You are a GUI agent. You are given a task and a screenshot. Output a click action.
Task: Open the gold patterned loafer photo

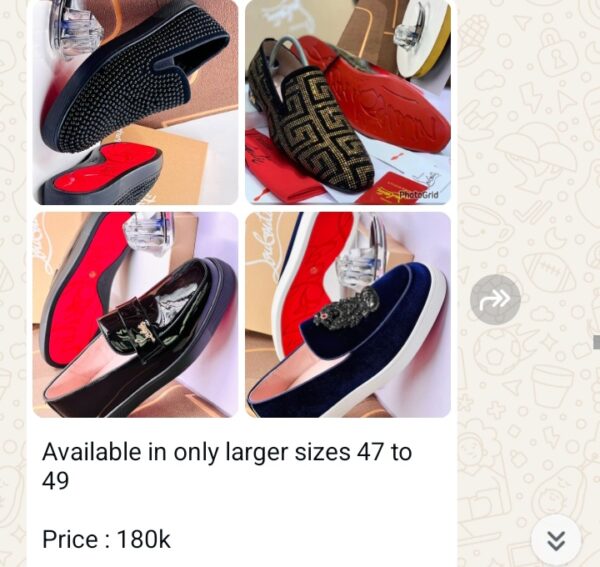(348, 102)
